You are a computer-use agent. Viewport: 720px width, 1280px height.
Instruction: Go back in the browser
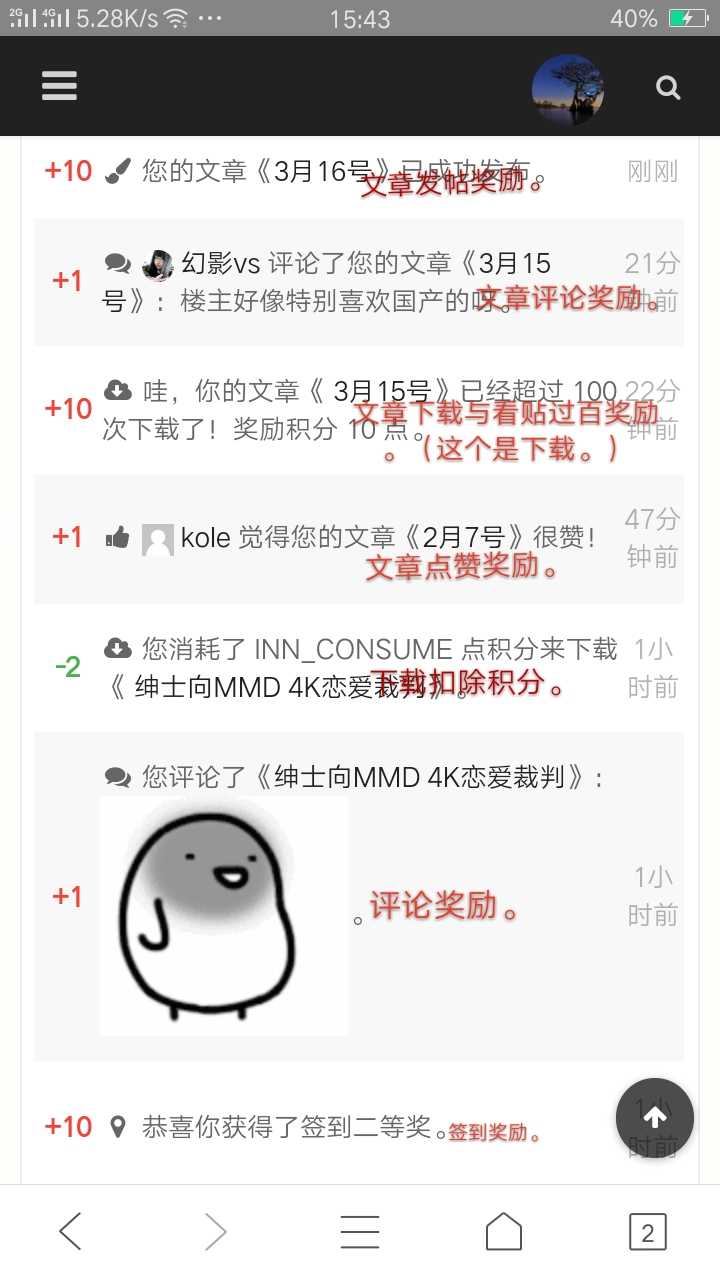[x=70, y=1232]
